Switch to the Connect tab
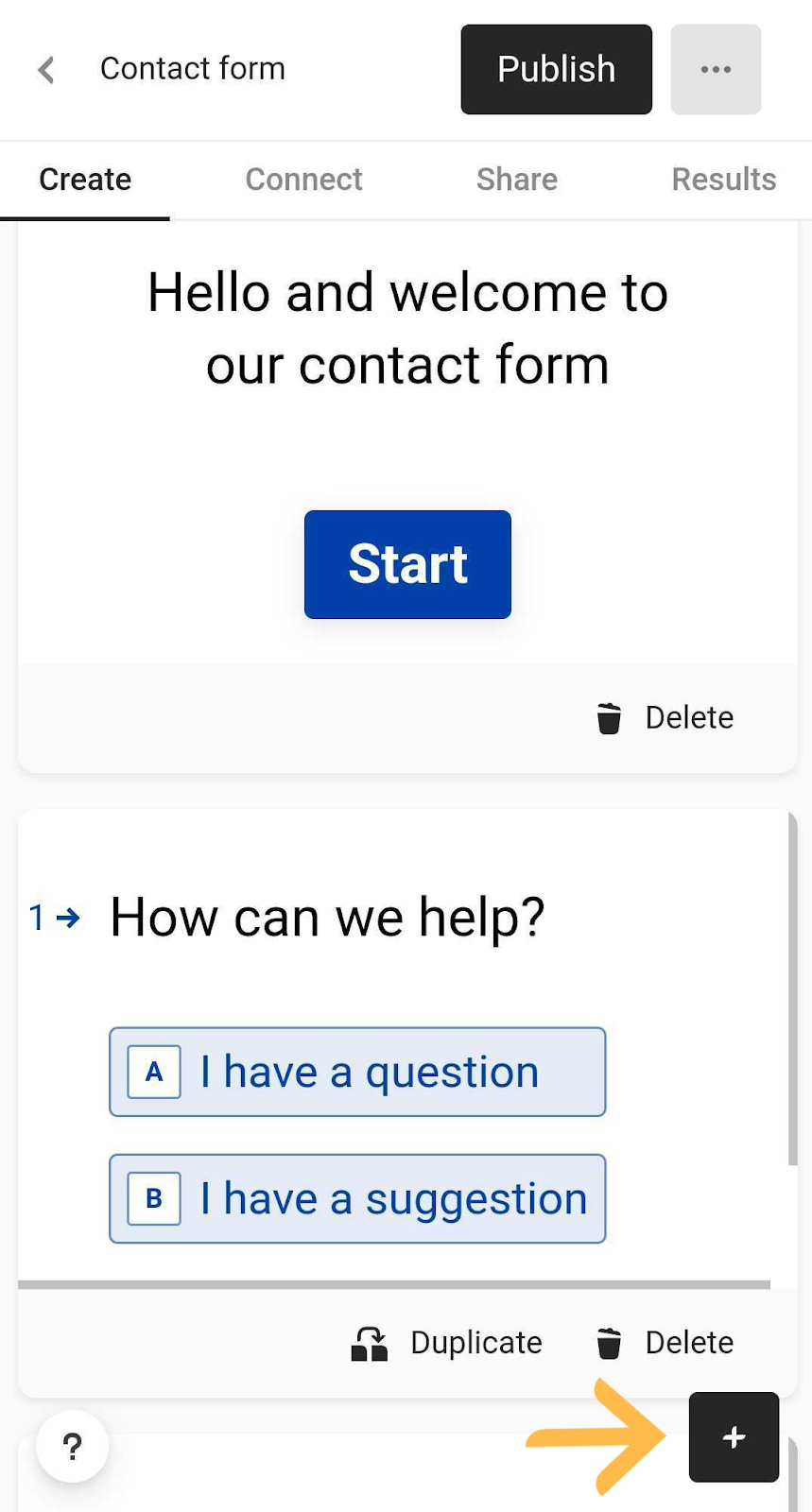 303,180
